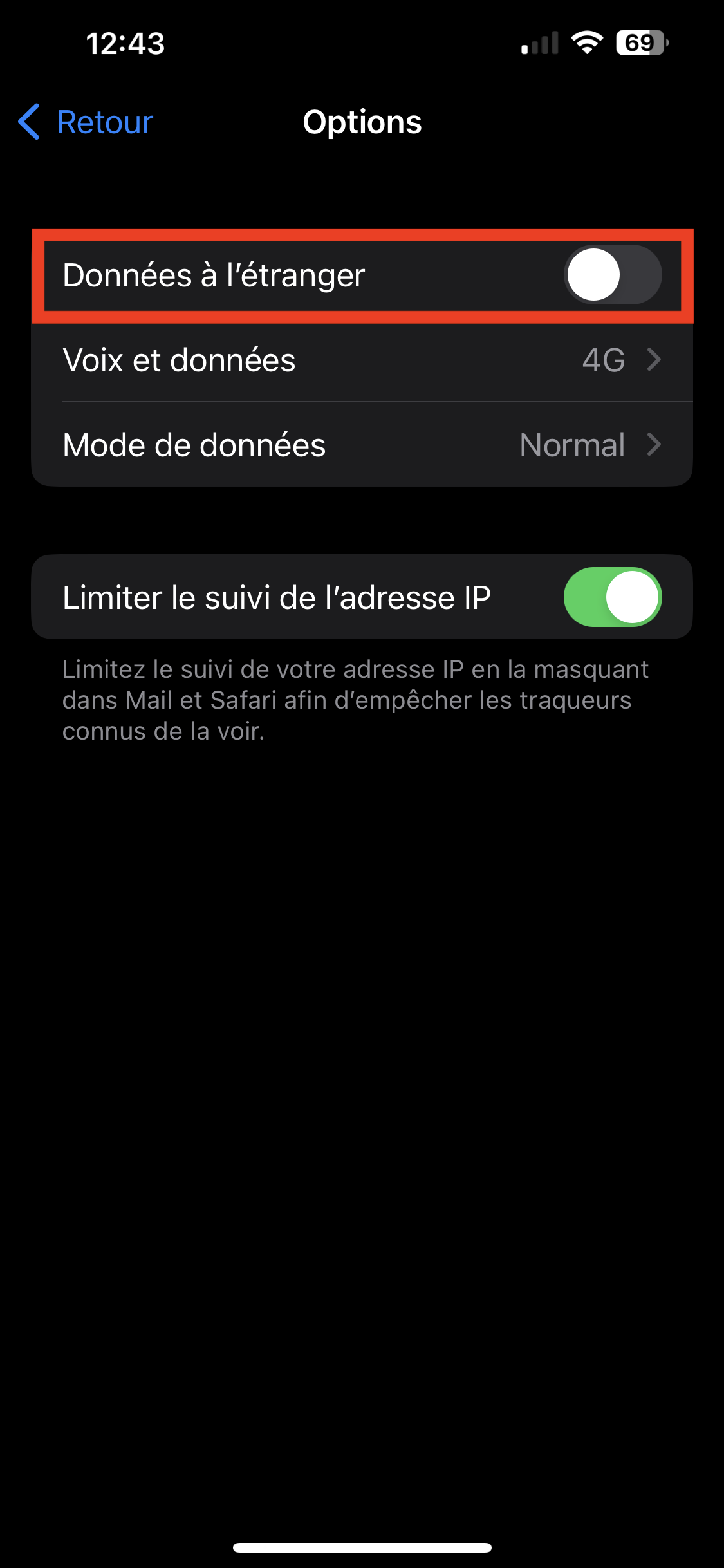Viewport: 724px width, 1568px height.
Task: Open Voix et données settings
Action: (362, 360)
